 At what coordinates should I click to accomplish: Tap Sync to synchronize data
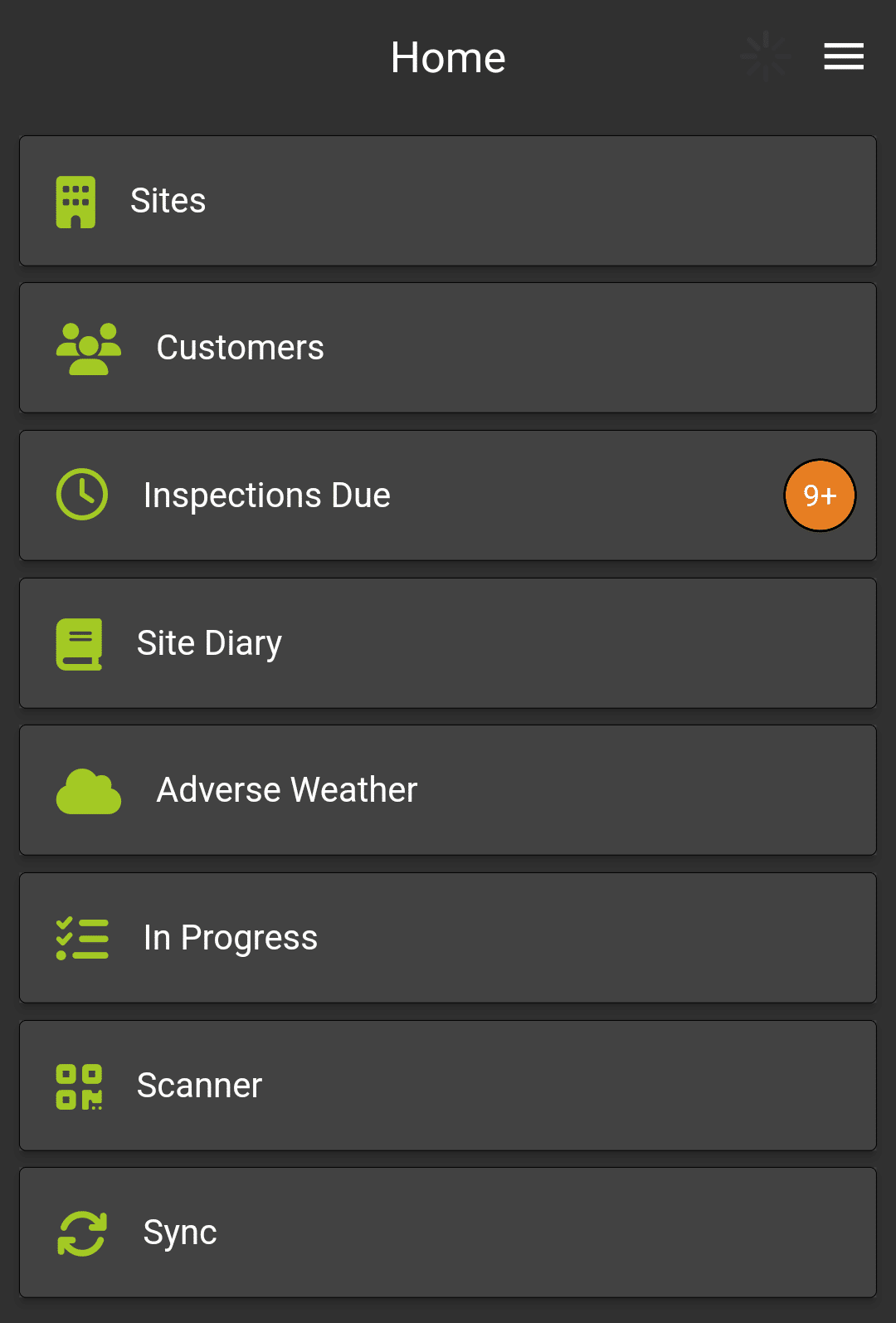pyautogui.click(x=448, y=1233)
